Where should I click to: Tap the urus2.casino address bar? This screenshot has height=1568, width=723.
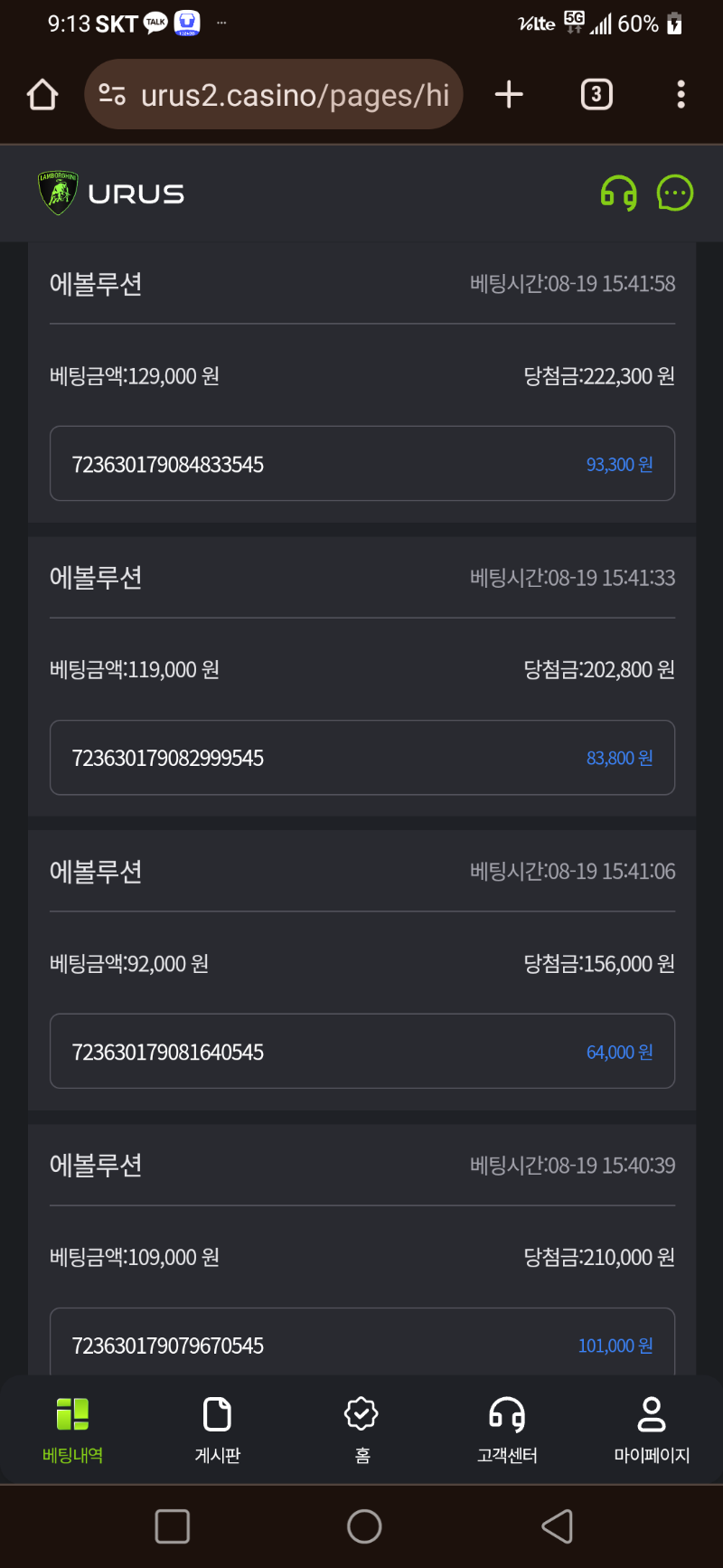coord(274,94)
